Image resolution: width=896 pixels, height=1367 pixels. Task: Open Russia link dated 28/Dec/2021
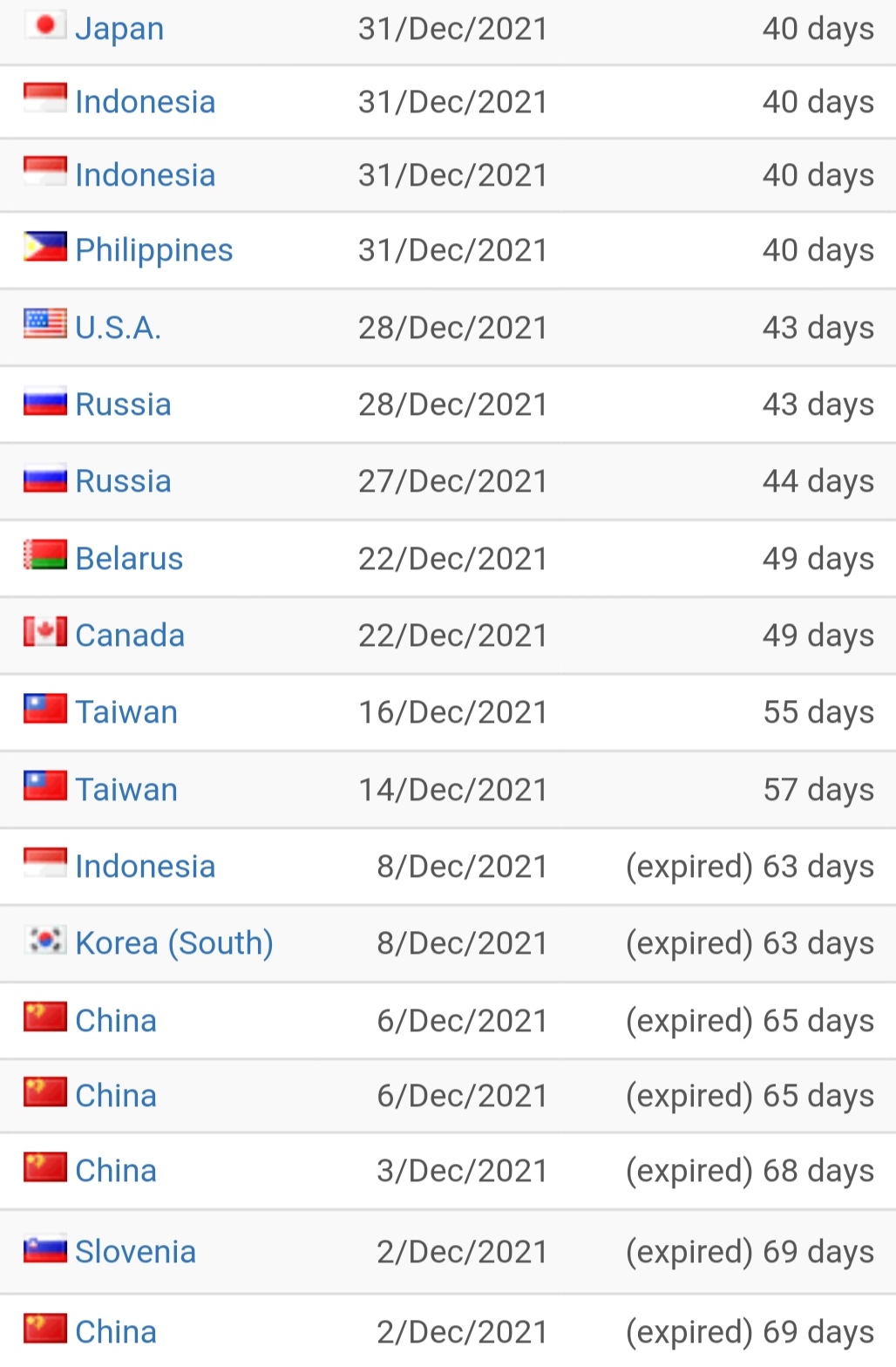click(123, 405)
